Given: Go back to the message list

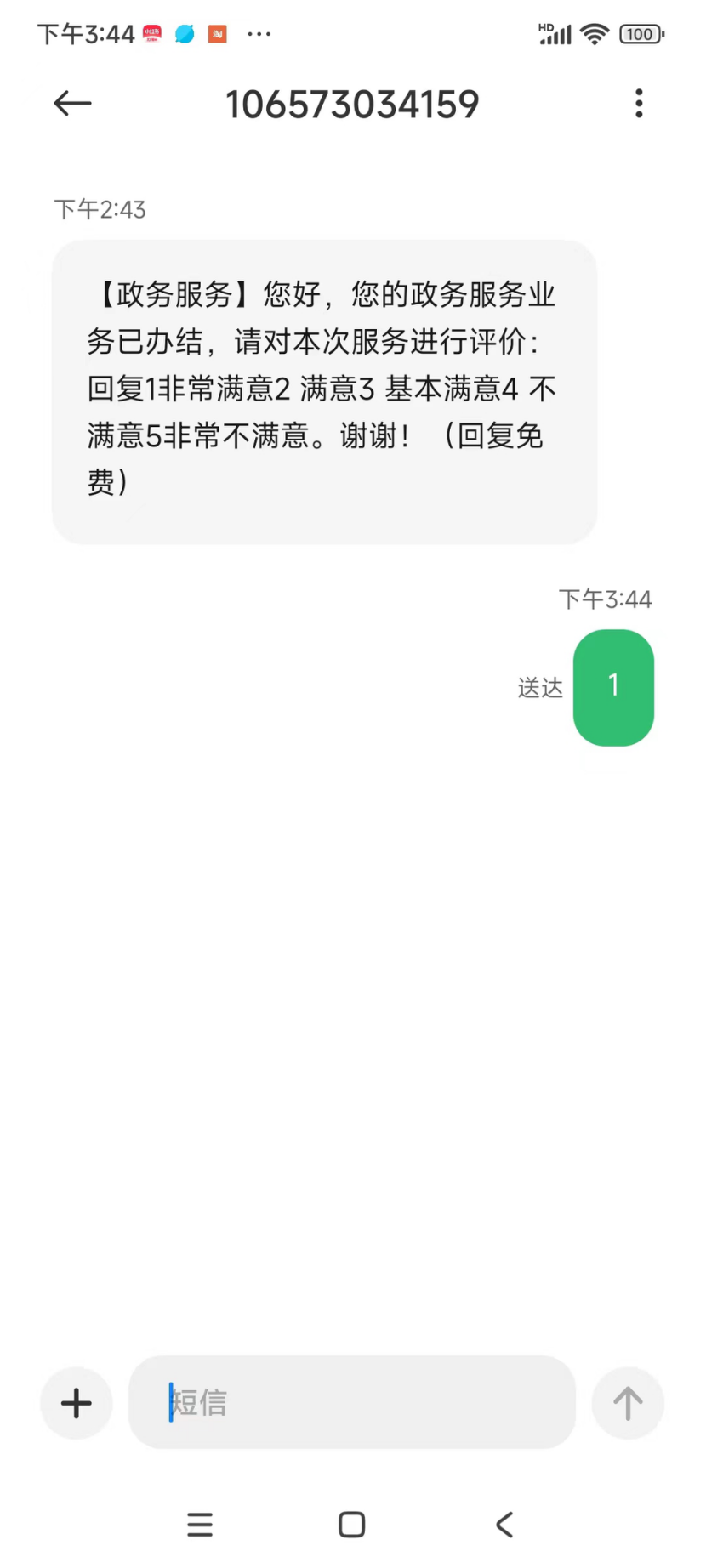Looking at the screenshot, I should click(72, 104).
